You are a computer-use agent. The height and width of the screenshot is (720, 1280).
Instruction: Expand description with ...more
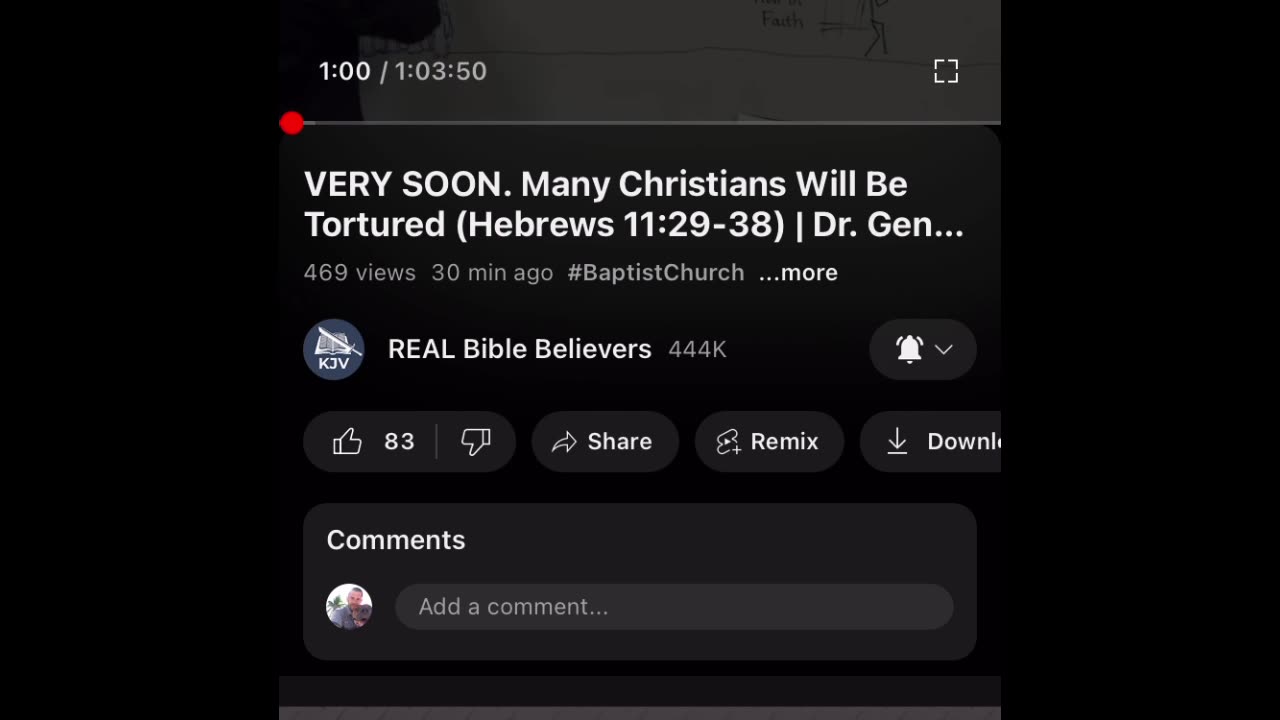click(798, 273)
